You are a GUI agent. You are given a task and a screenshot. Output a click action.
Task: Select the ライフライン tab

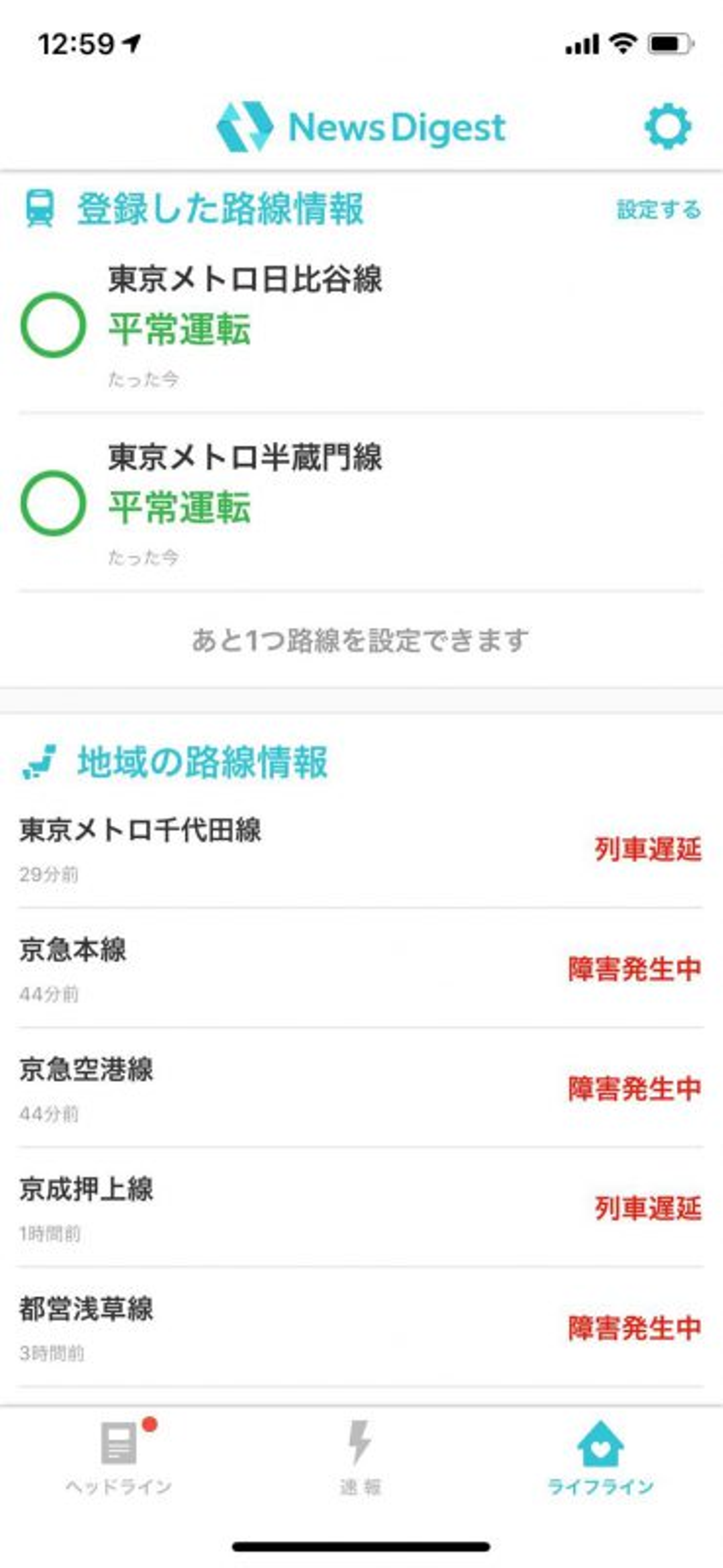coord(600,1459)
